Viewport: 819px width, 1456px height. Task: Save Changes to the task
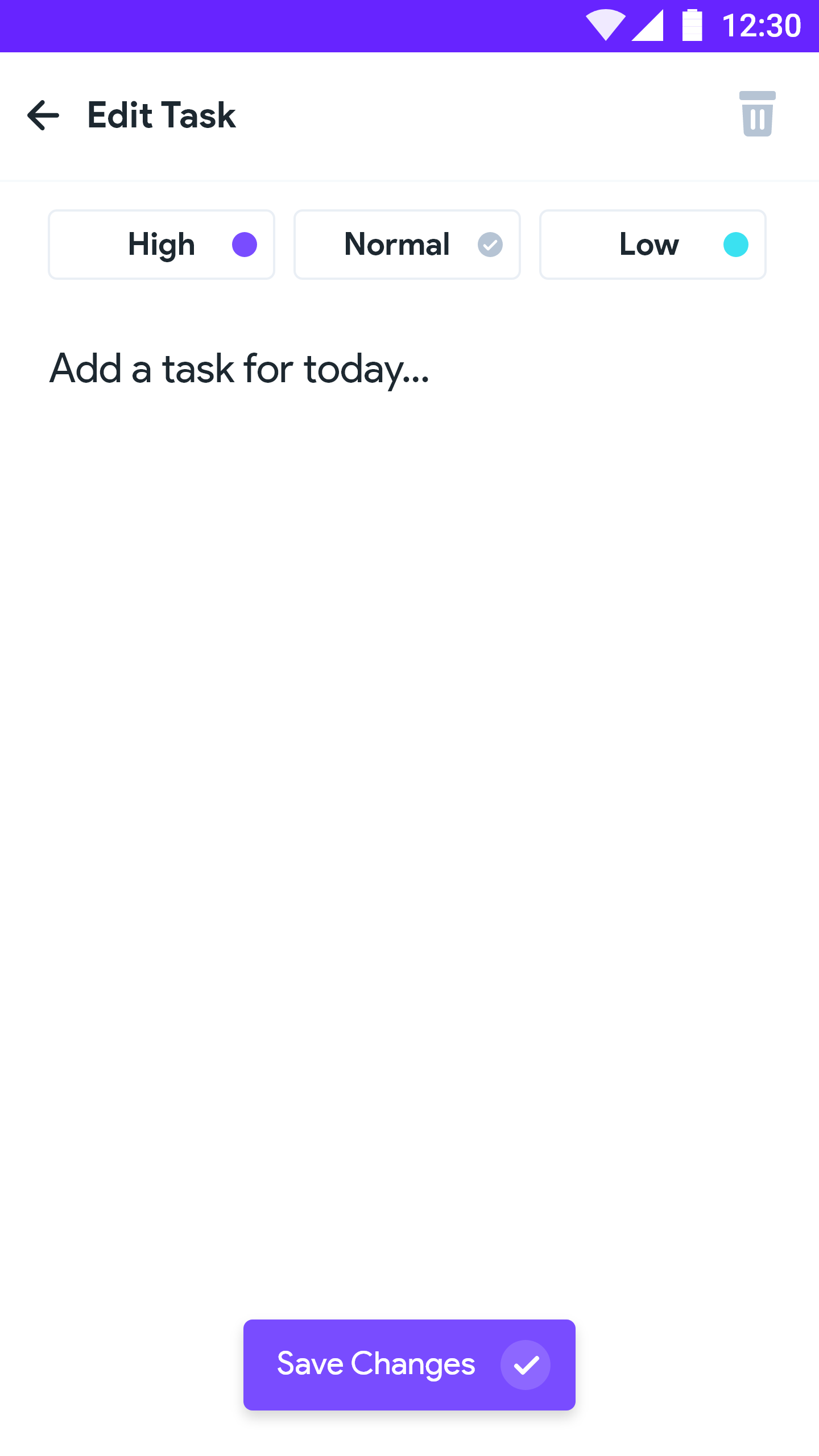[x=409, y=1364]
